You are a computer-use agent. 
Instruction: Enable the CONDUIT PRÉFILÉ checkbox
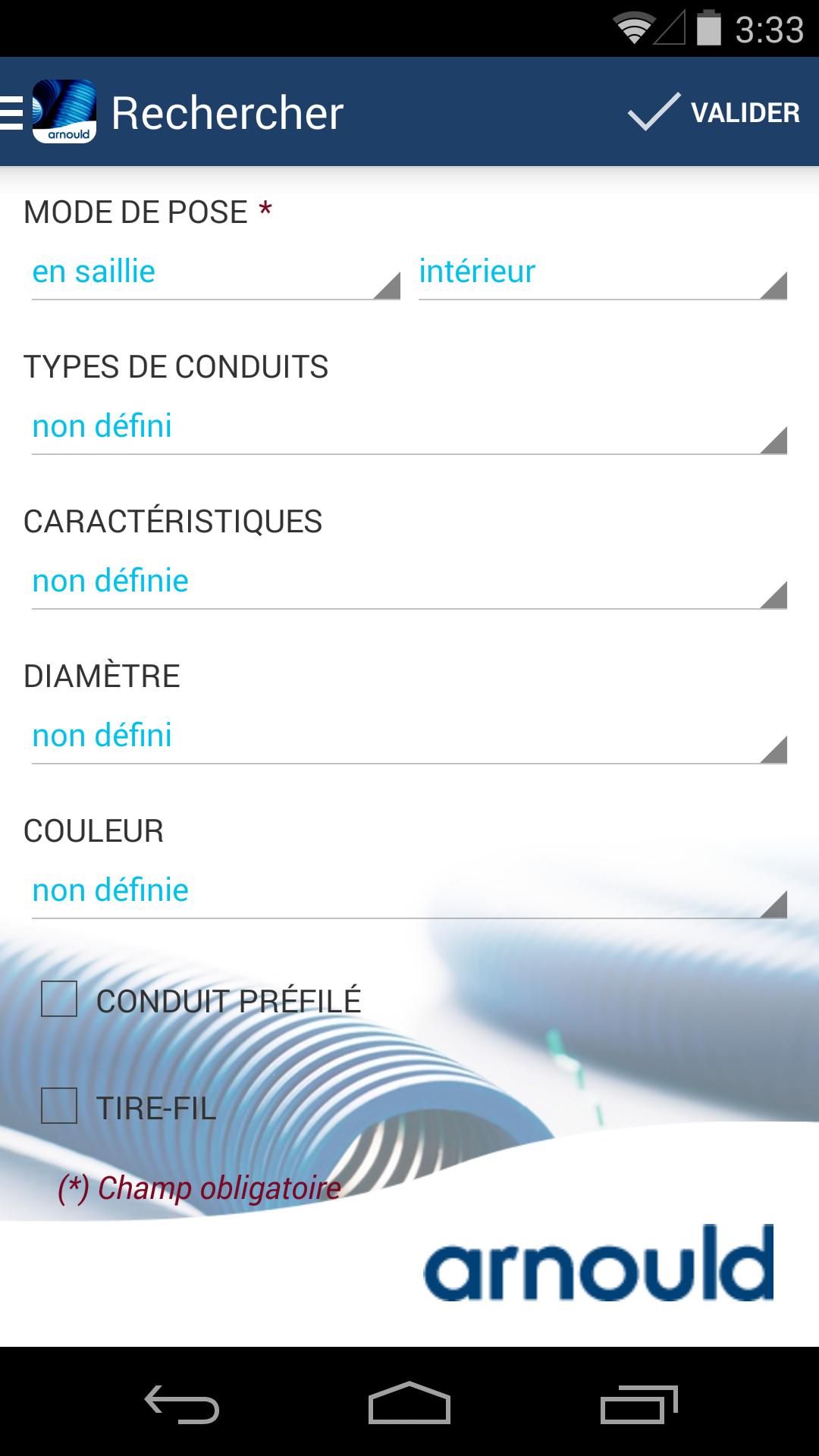[x=60, y=1000]
